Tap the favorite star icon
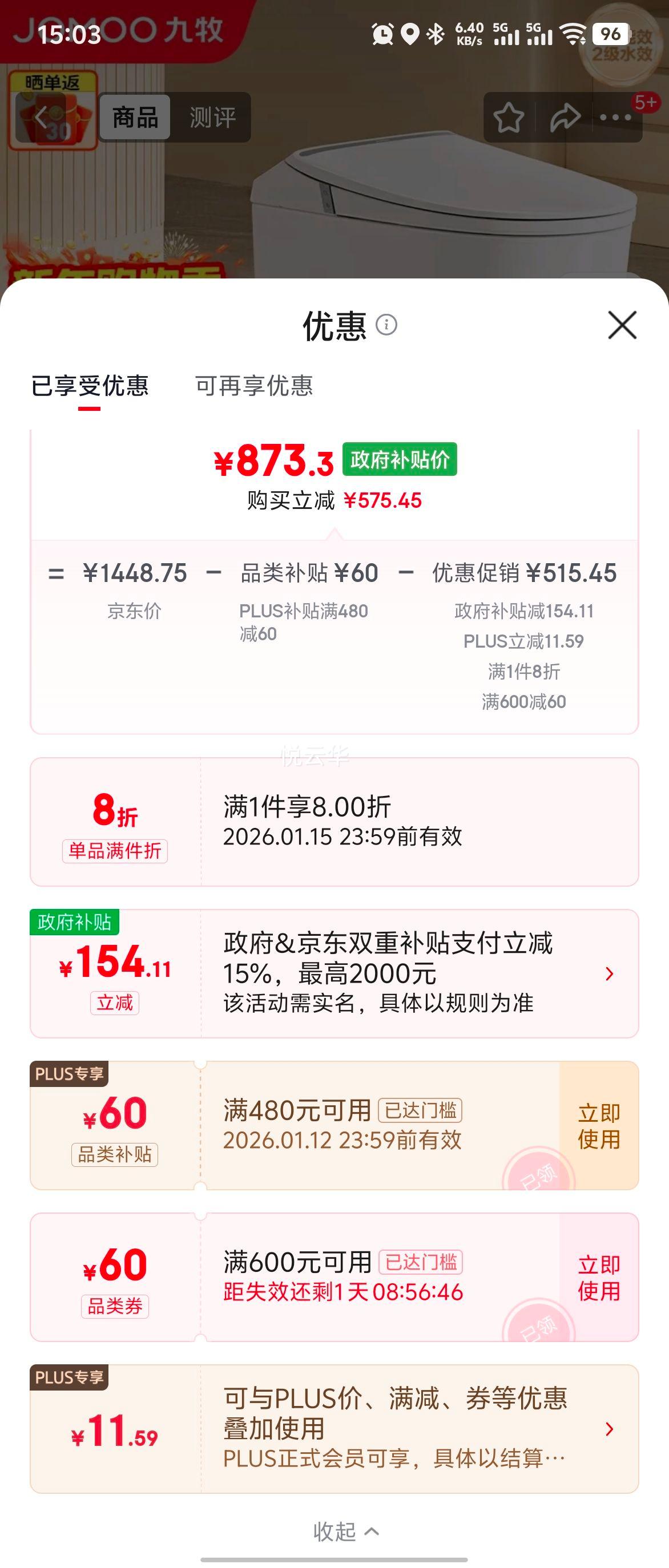669x1568 pixels. [509, 118]
